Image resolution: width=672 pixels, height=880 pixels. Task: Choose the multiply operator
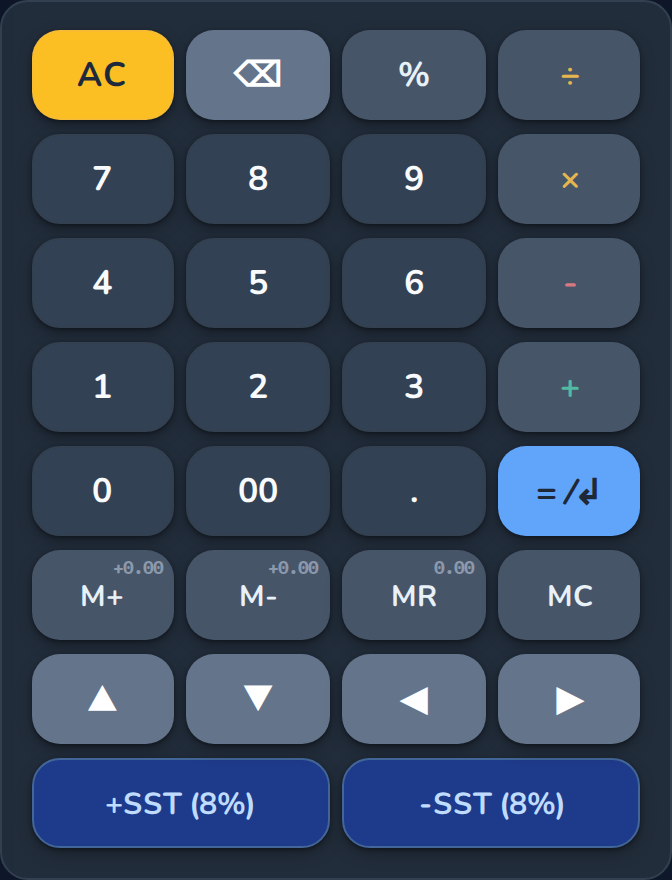click(x=569, y=179)
